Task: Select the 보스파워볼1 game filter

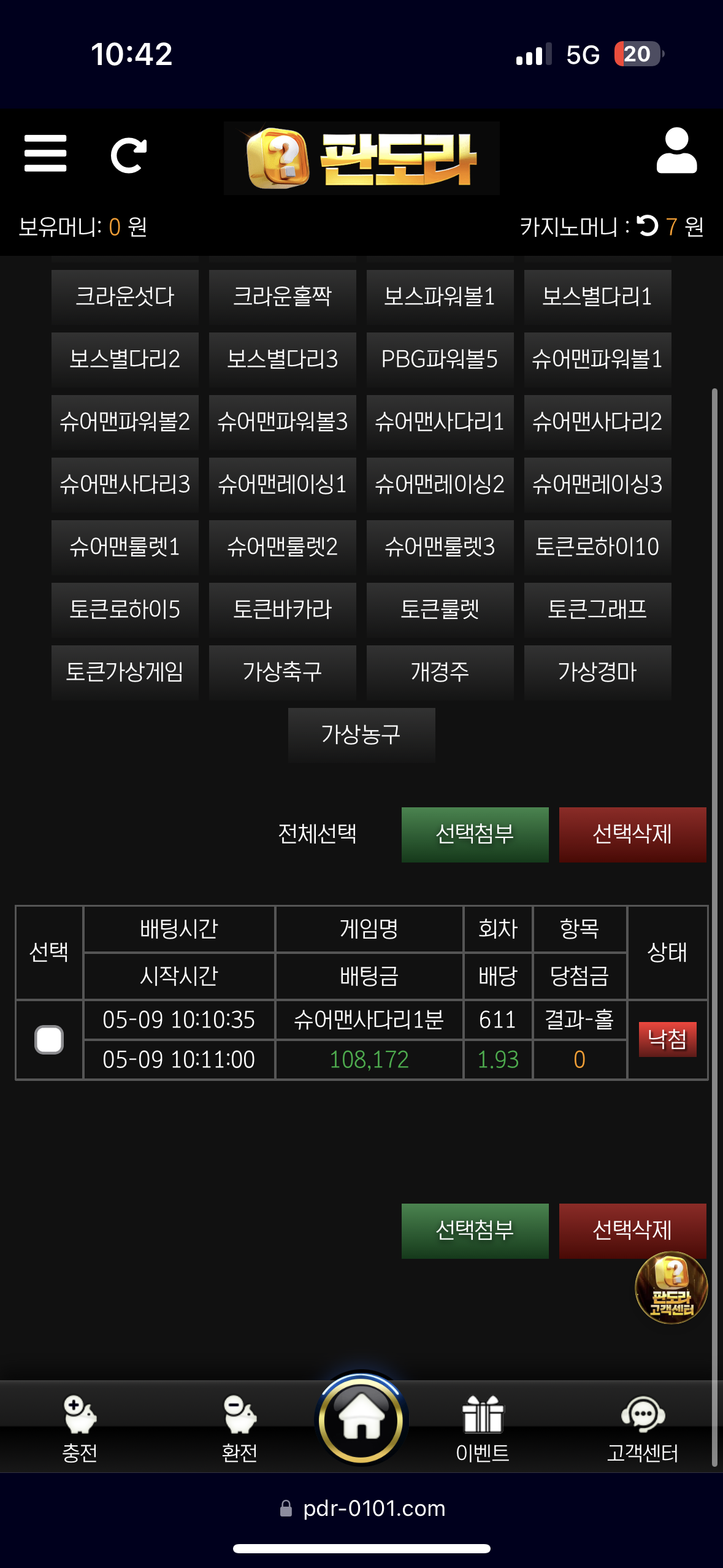Action: tap(440, 297)
